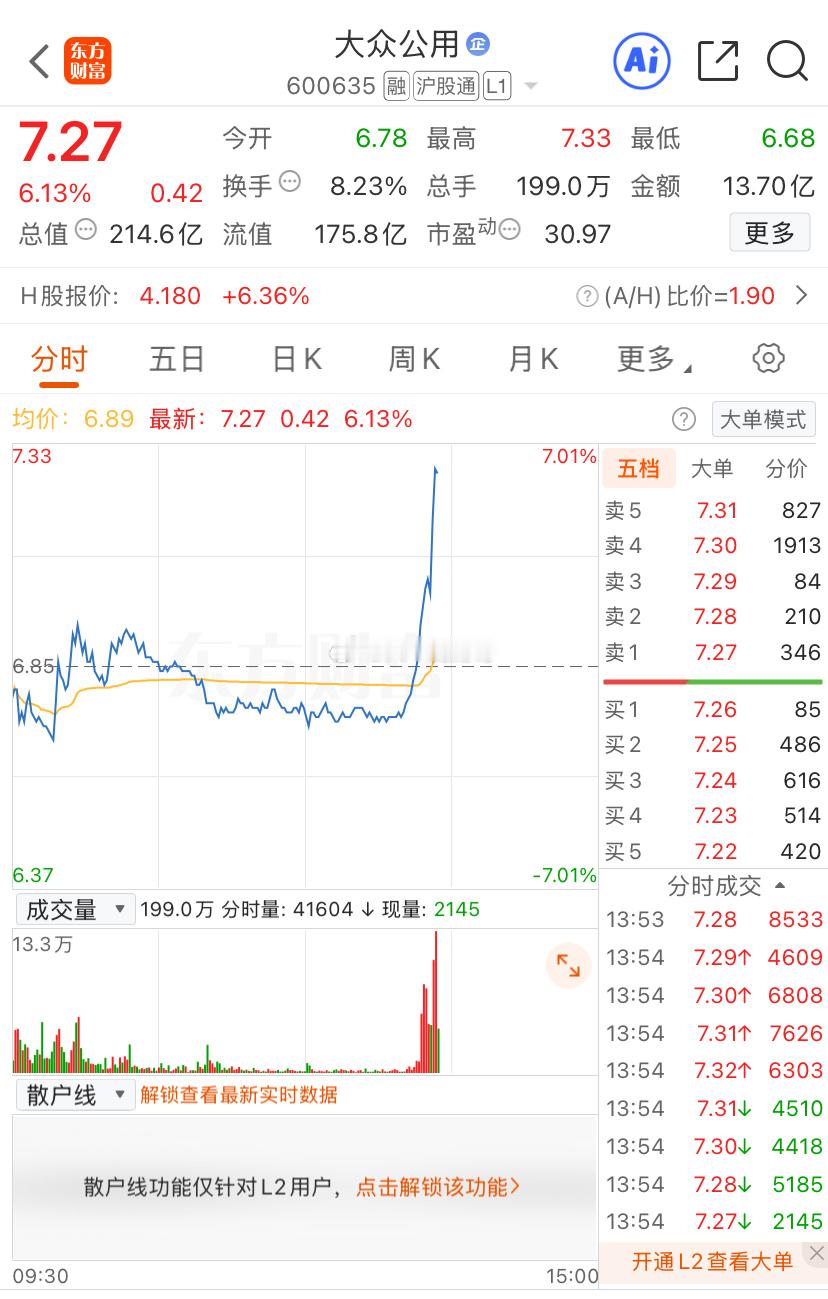Open chart settings with the gear icon
Image resolution: width=828 pixels, height=1299 pixels.
[x=767, y=358]
